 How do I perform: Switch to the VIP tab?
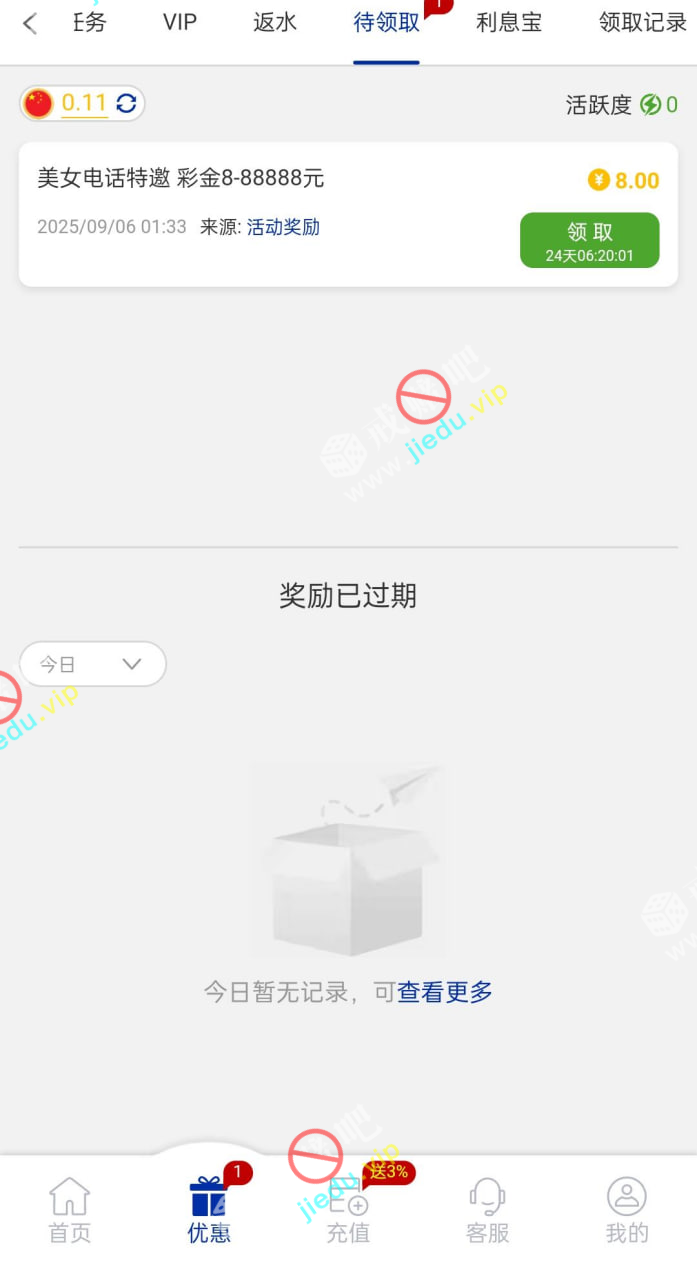[180, 23]
